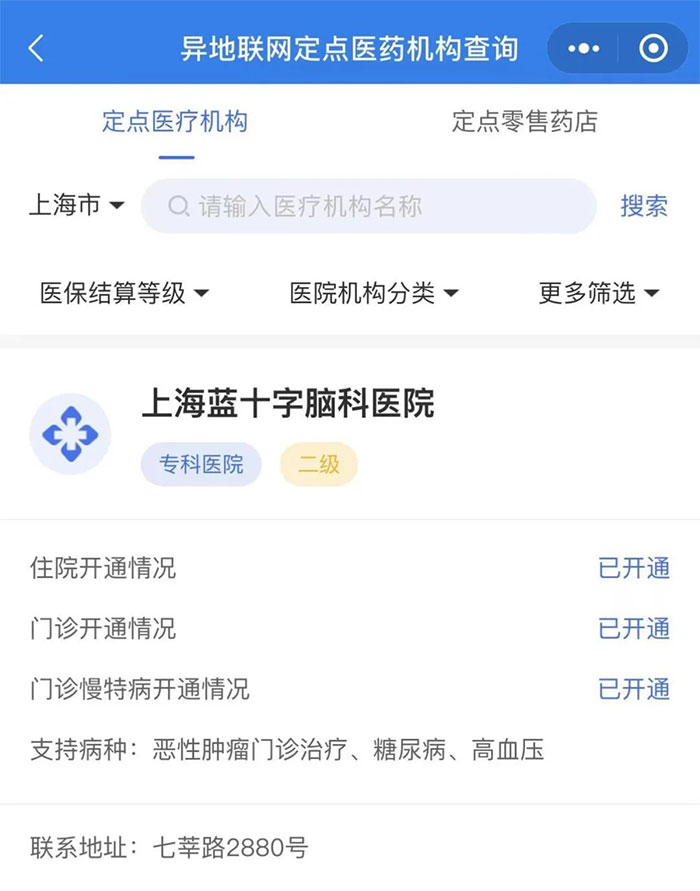Open the 上海市 city dropdown
Screen dimensions: 700x891
[x=76, y=206]
